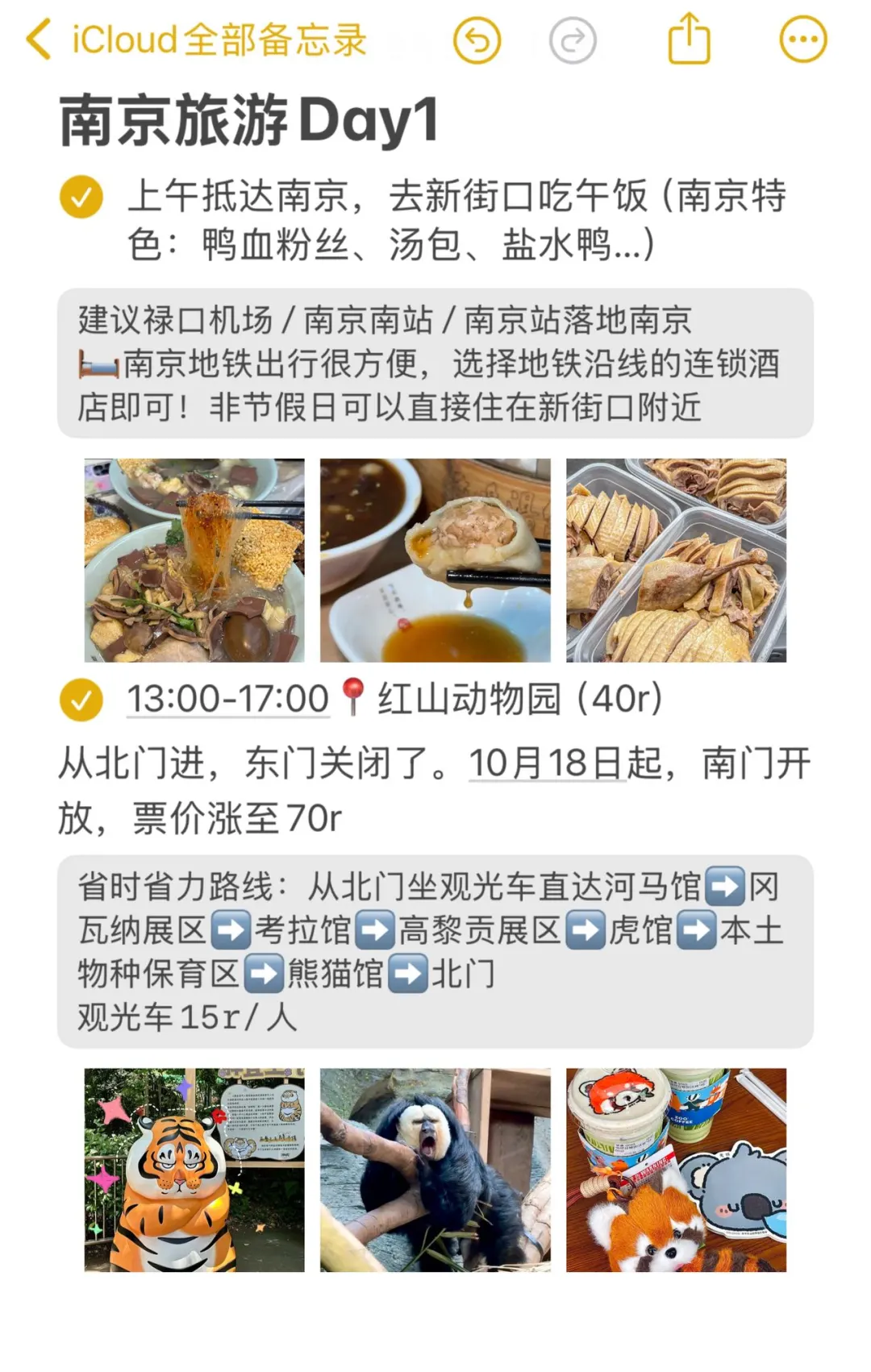871x1372 pixels.
Task: Uncheck the 上午抵达南京 checklist item
Action: (81, 197)
